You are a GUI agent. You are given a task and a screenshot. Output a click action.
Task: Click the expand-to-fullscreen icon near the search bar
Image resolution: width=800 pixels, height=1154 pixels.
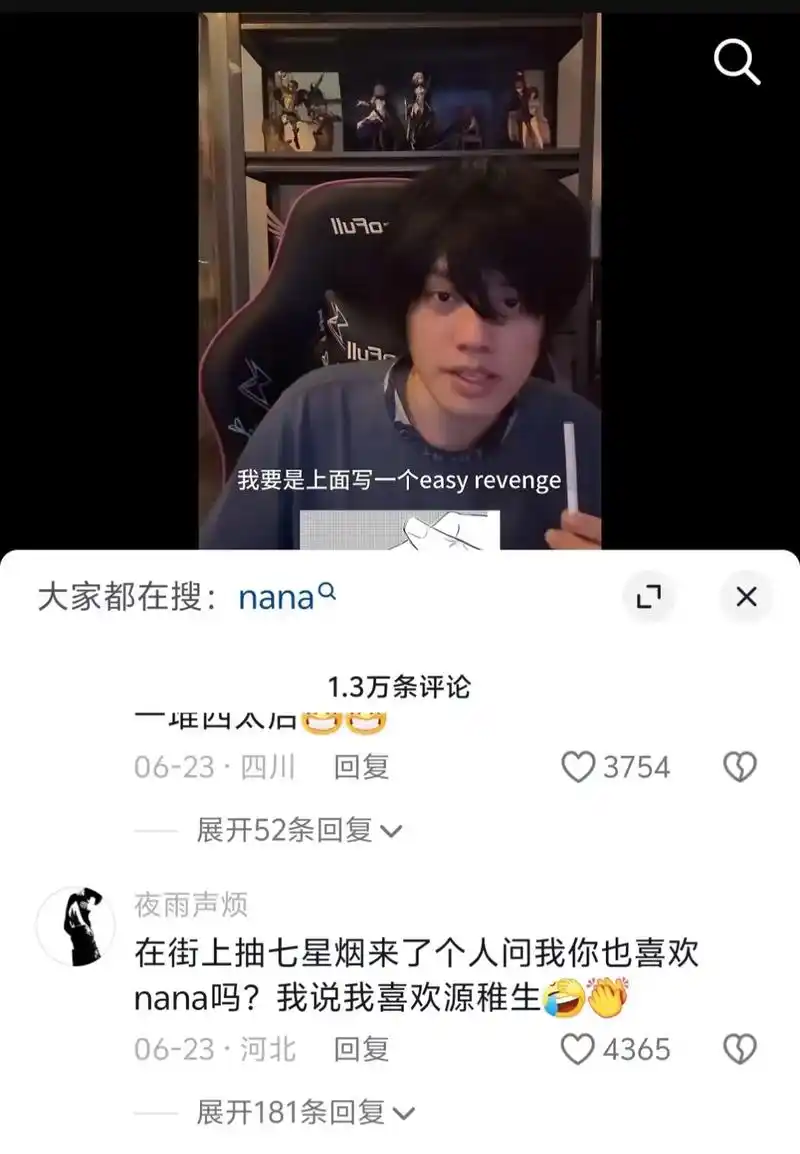(651, 595)
